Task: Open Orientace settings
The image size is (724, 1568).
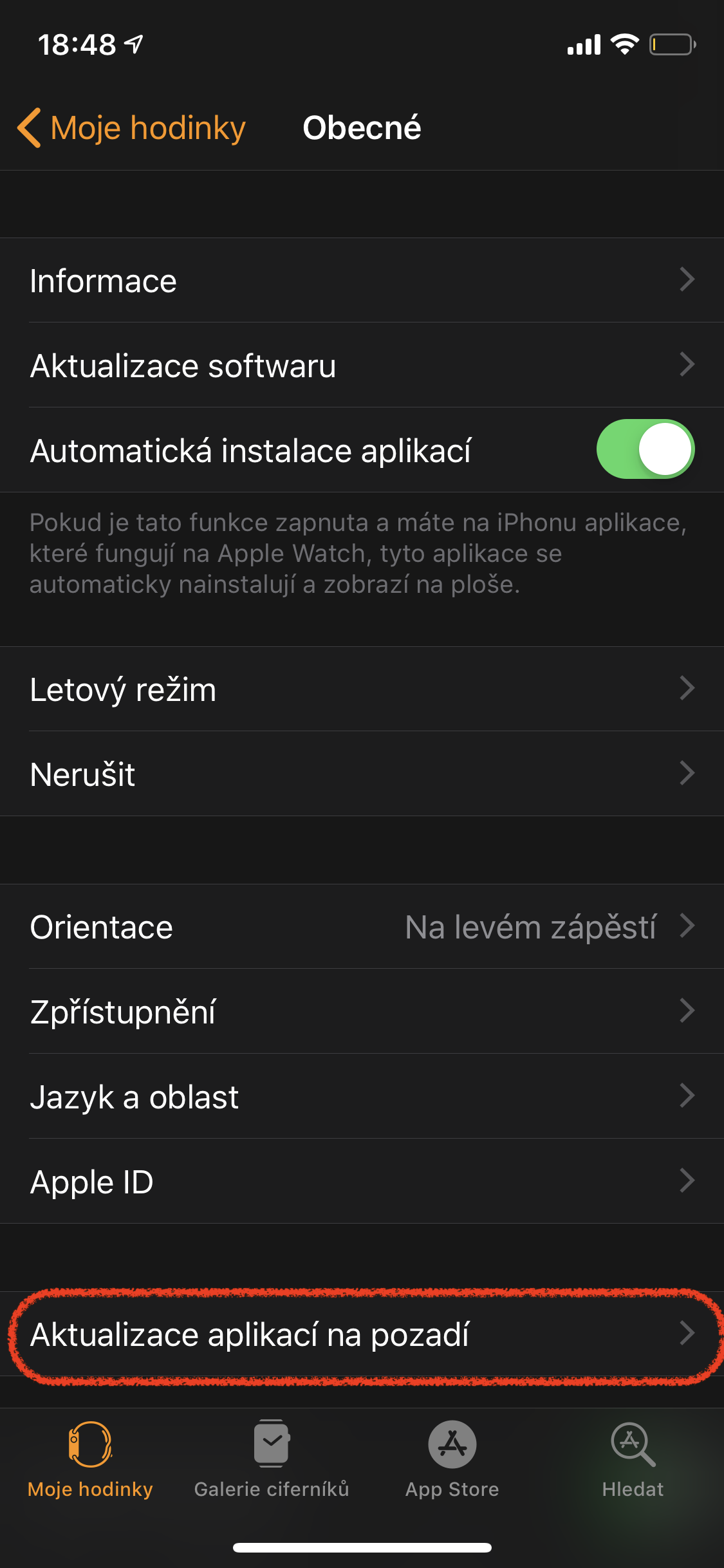Action: point(362,927)
